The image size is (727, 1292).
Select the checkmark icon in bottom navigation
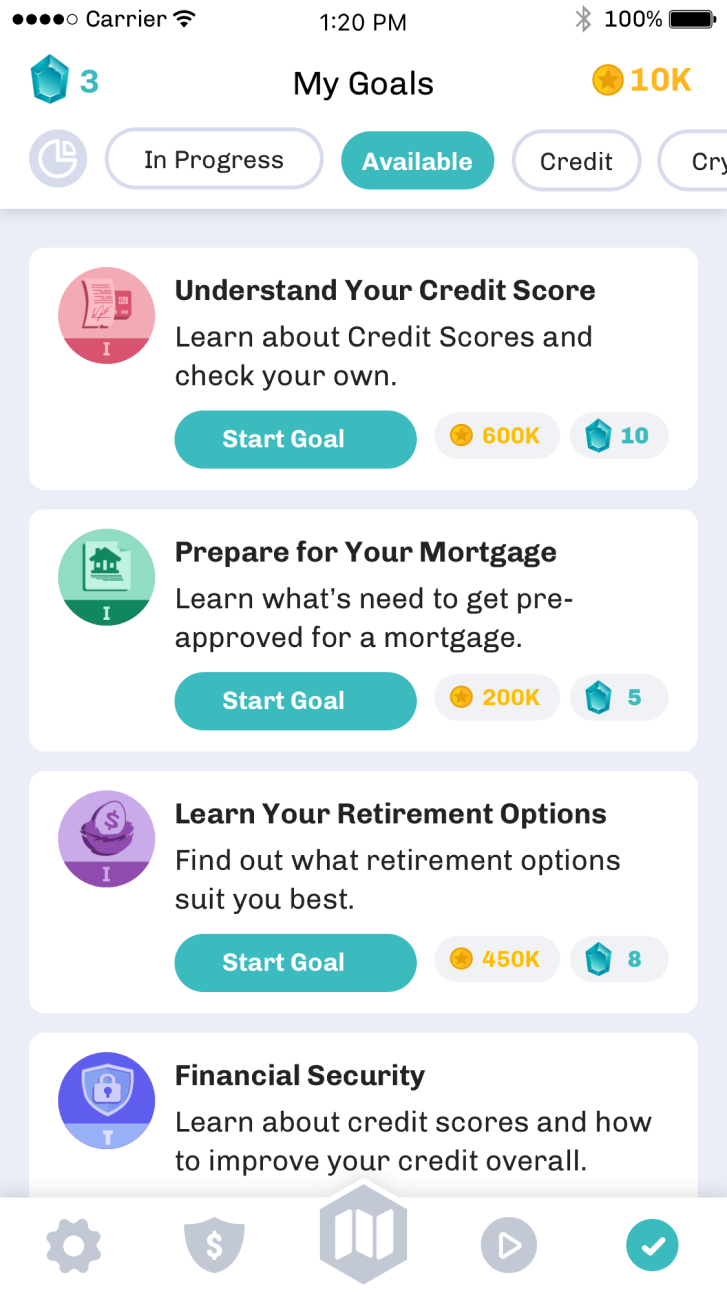[652, 1245]
